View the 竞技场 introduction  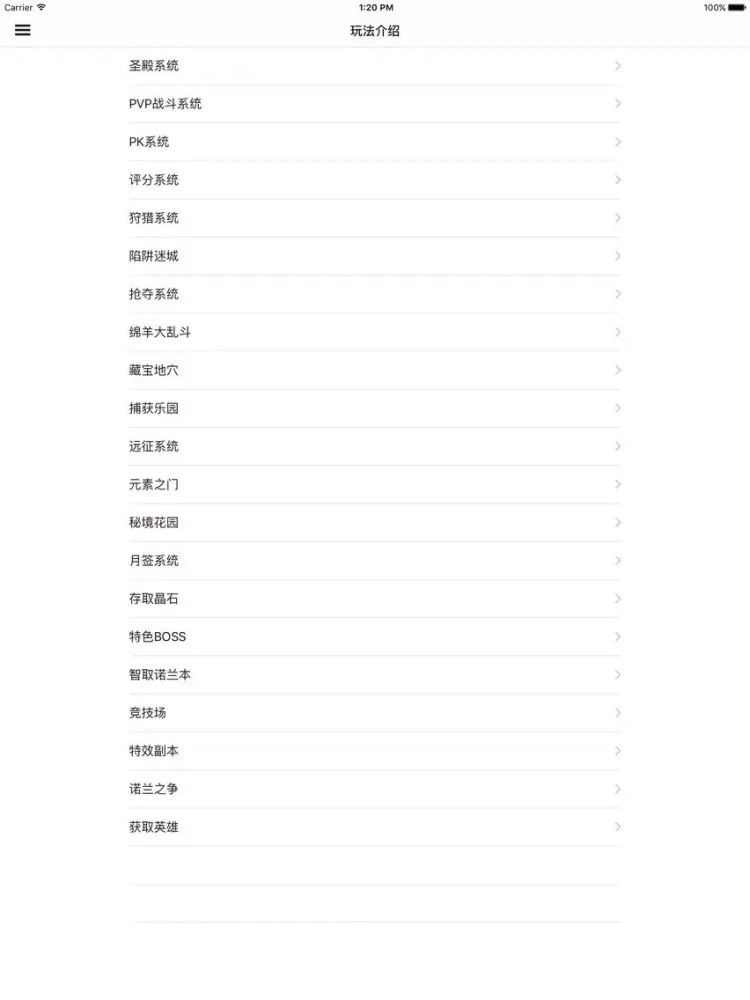point(374,713)
